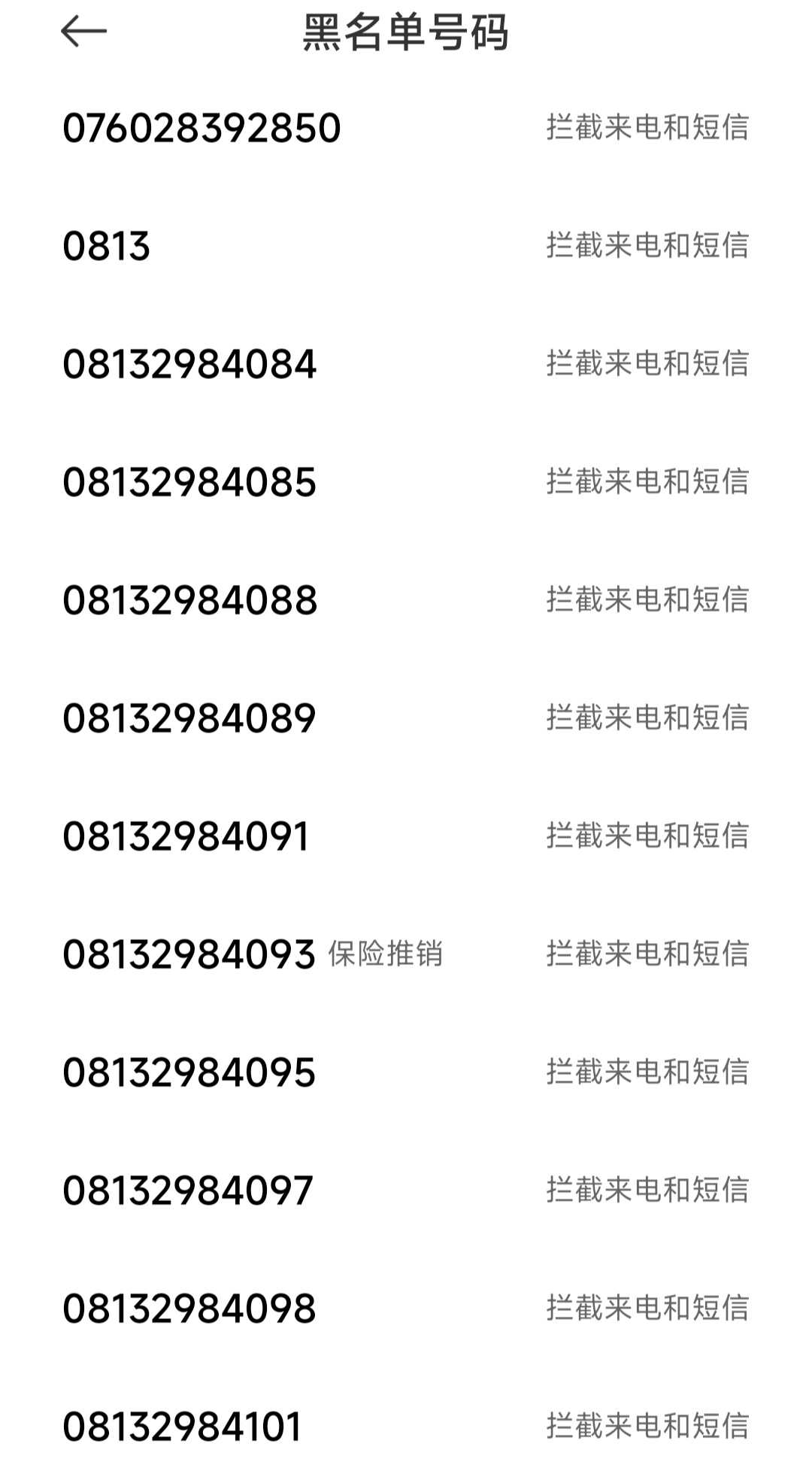Tap the number 08132984095 row
The width and height of the screenshot is (812, 1483).
189,1072
